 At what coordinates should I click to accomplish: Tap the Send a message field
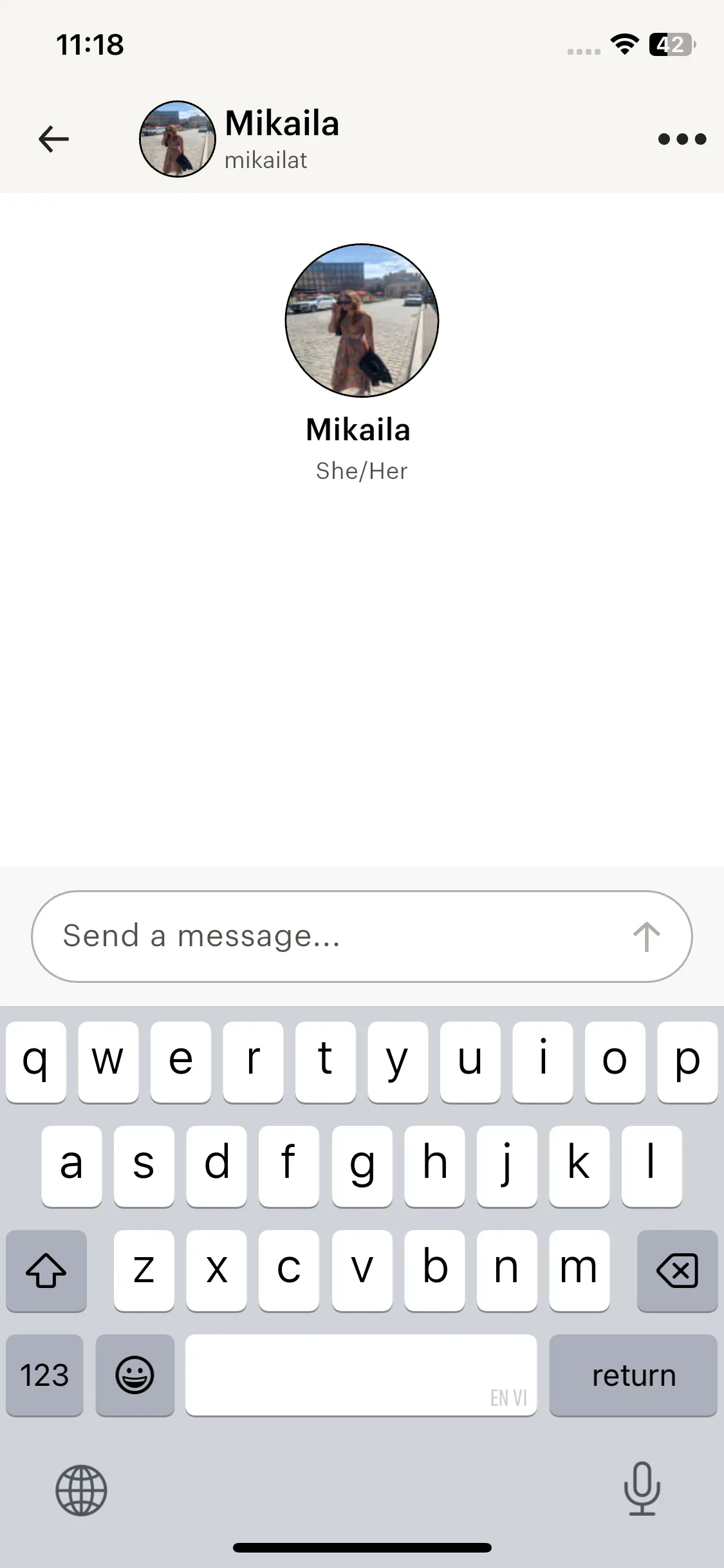pos(335,936)
